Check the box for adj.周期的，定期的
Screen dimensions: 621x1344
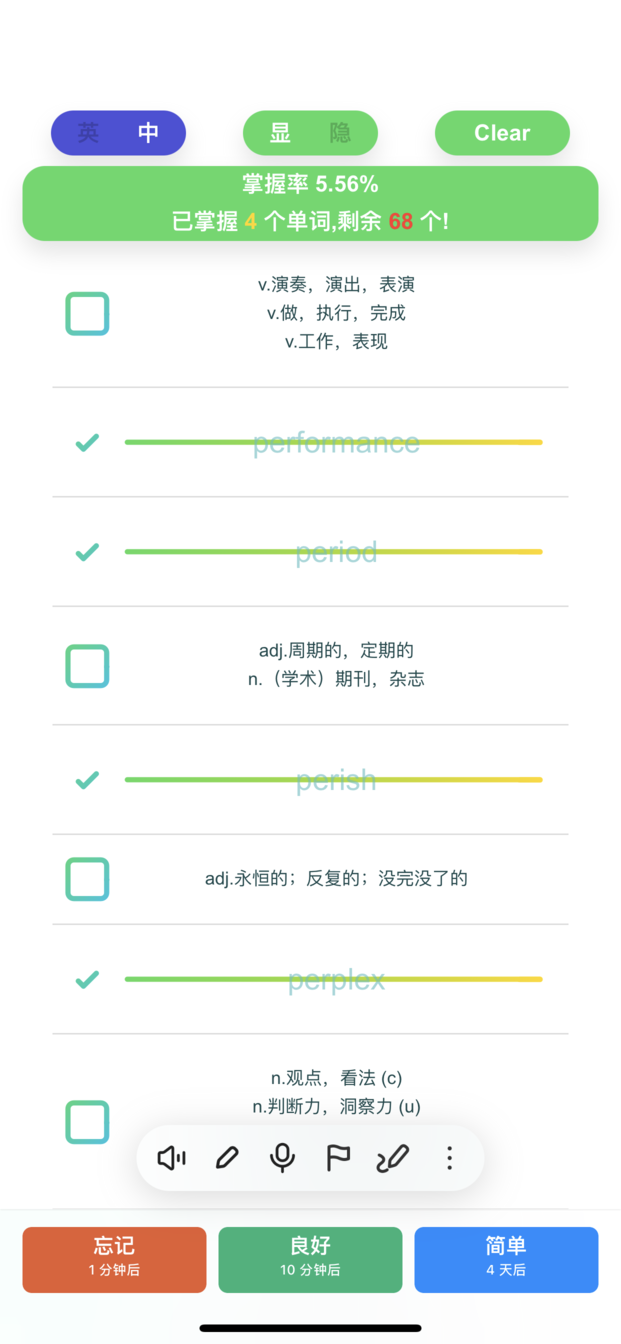[87, 665]
